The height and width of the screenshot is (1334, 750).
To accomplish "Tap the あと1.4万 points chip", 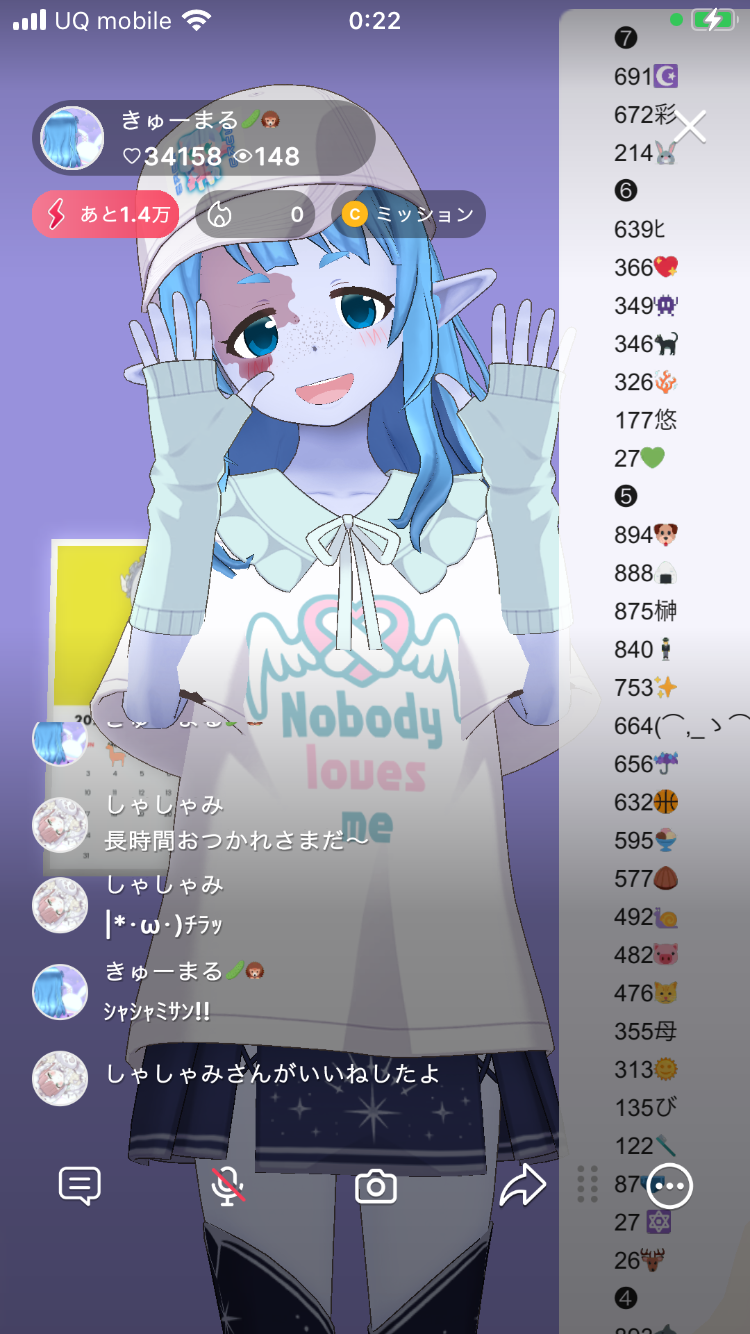I will click(x=106, y=214).
